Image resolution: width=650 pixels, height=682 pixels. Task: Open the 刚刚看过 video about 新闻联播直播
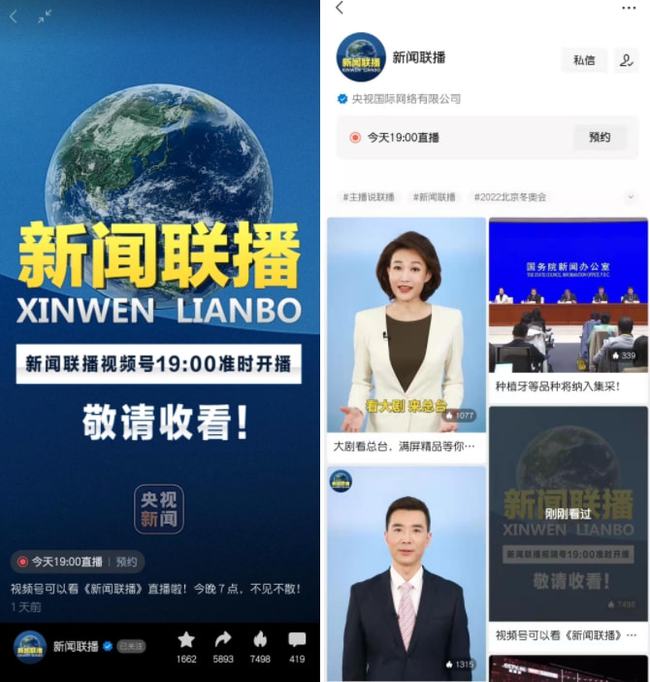click(x=568, y=520)
